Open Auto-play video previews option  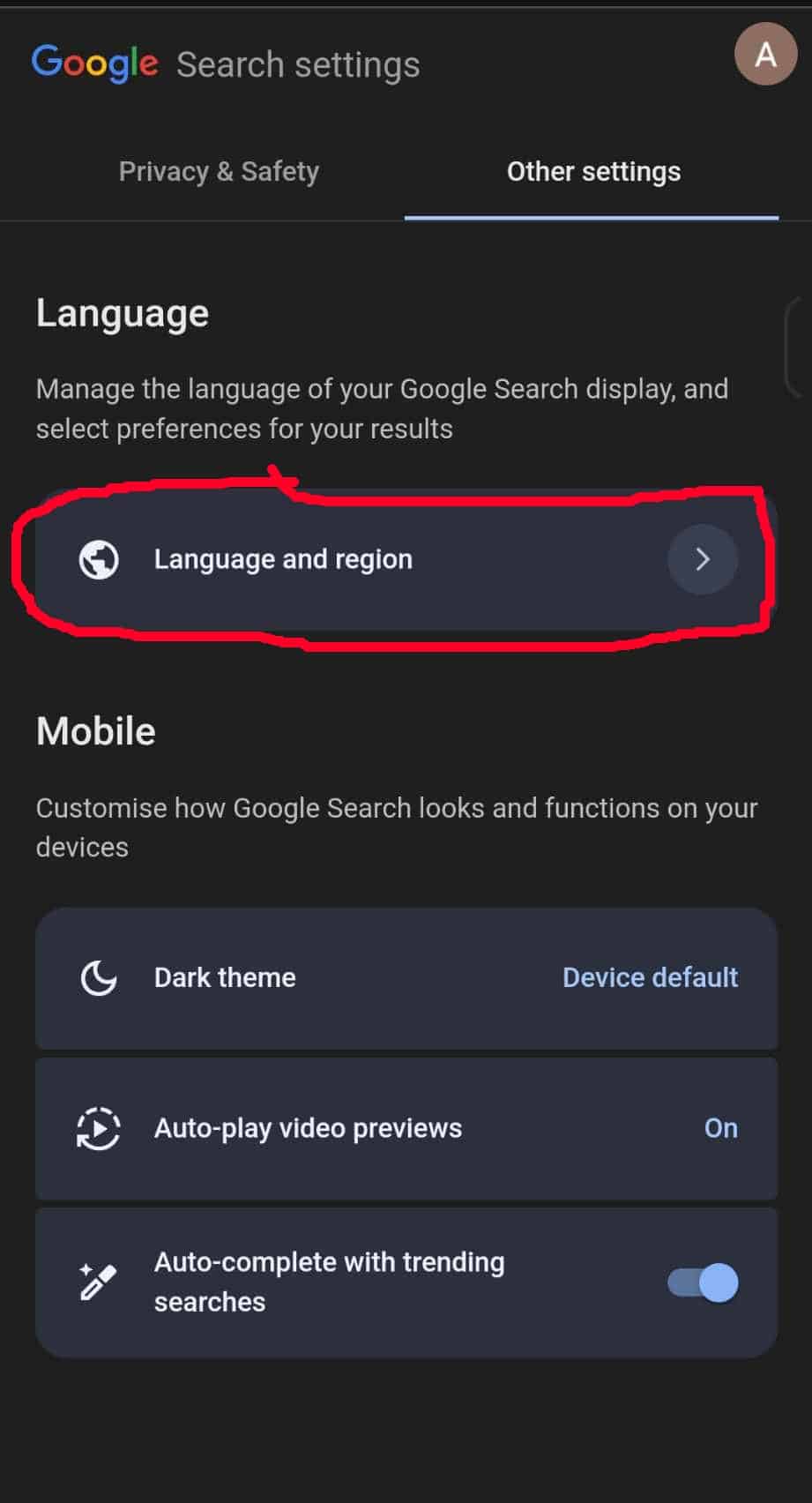pyautogui.click(x=406, y=1128)
